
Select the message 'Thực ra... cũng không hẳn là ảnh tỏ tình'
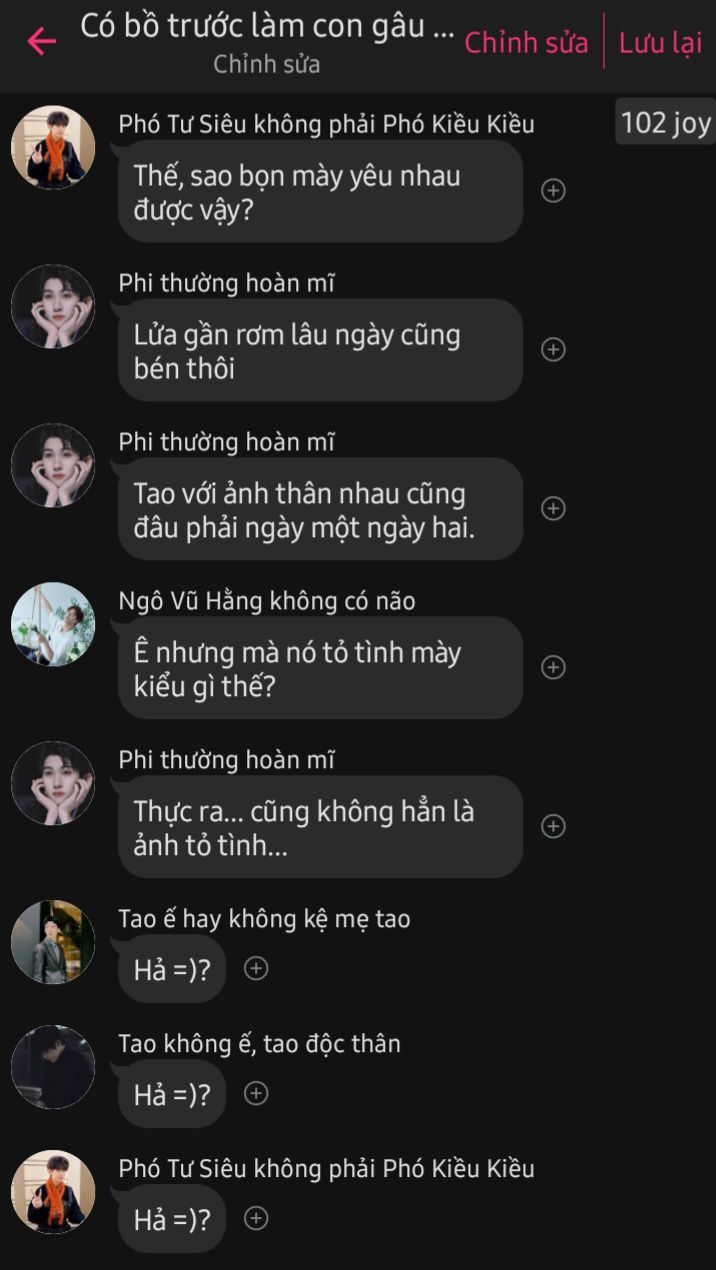point(320,827)
